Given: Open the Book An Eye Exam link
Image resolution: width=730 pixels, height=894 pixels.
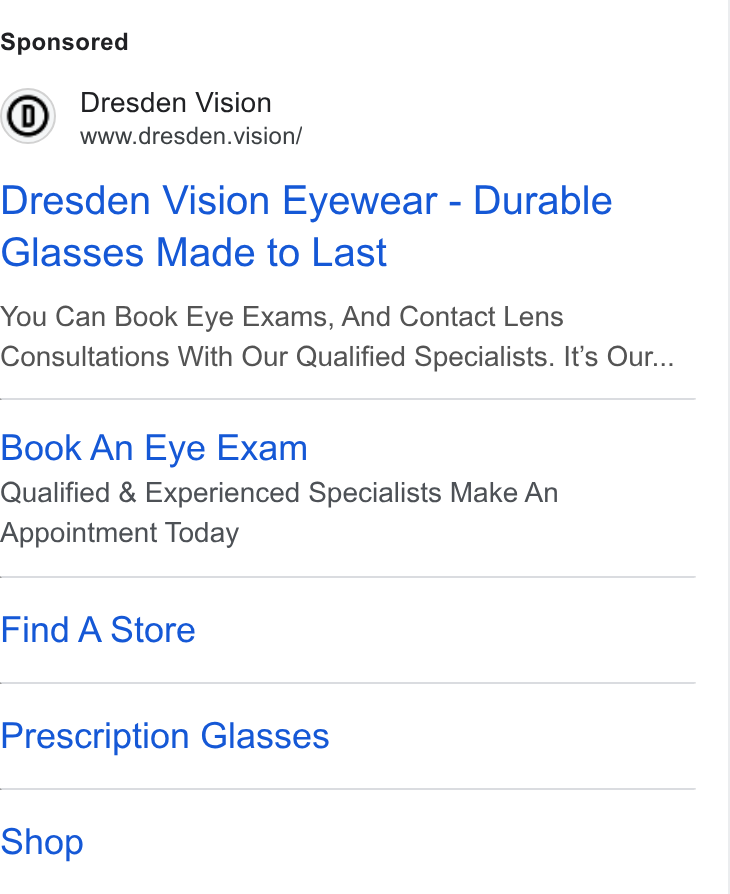Looking at the screenshot, I should pos(154,448).
